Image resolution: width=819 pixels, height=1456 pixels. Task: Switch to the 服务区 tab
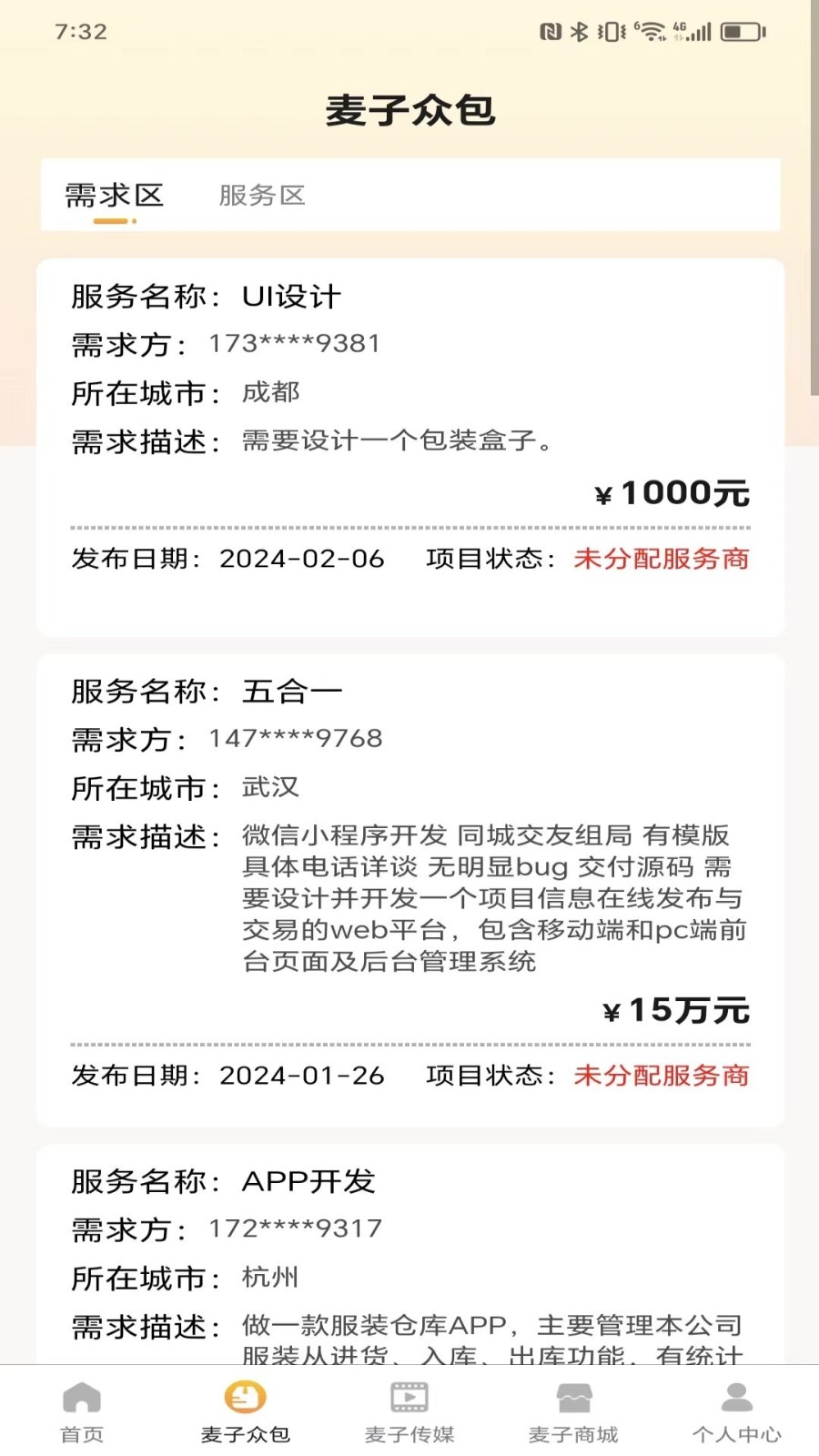(x=262, y=196)
